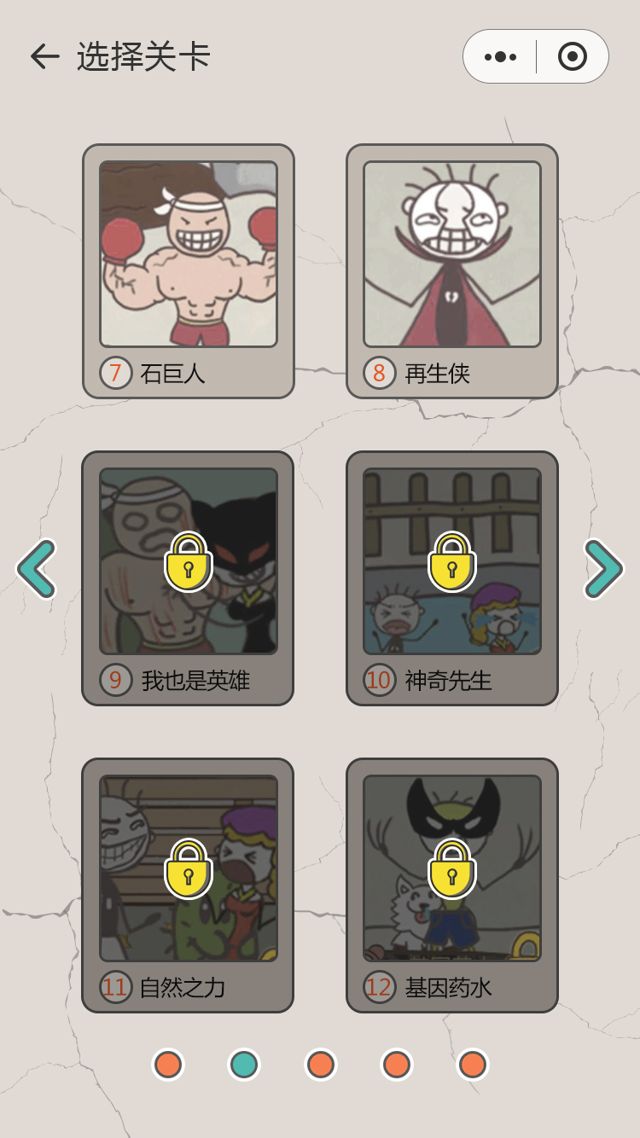Viewport: 640px width, 1138px height.
Task: Go to the next page of levels
Action: pyautogui.click(x=604, y=569)
